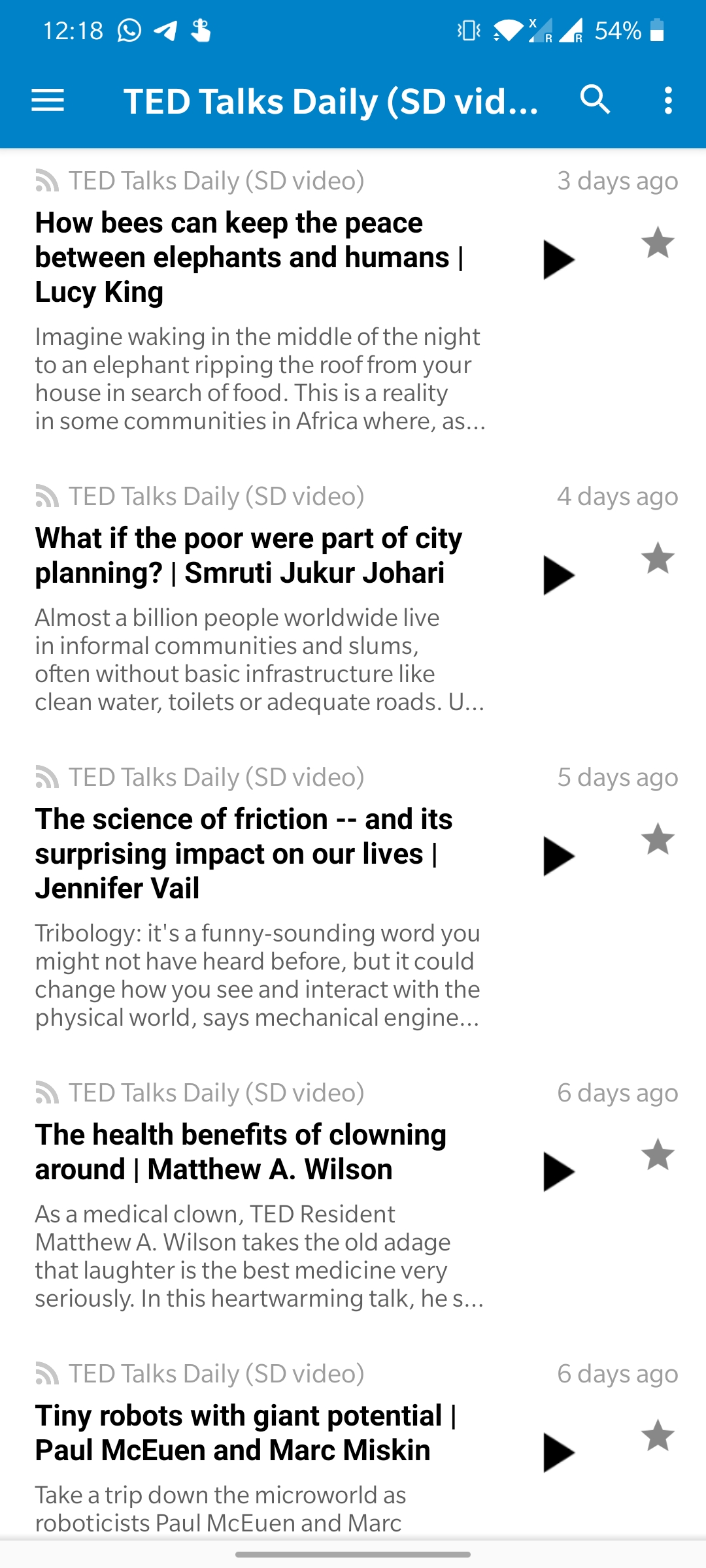Open the navigation drawer menu

48,101
